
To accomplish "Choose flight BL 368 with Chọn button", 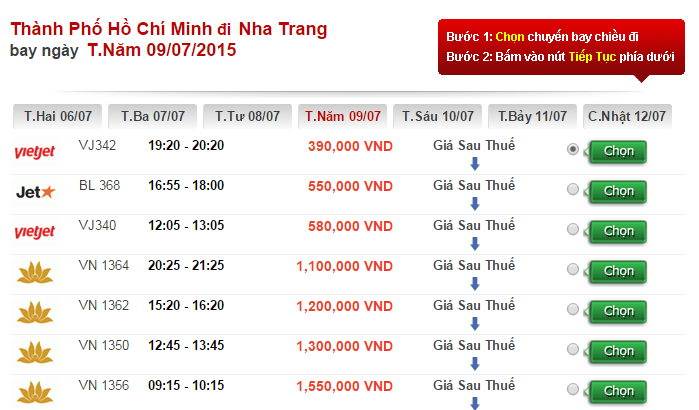I will [617, 190].
